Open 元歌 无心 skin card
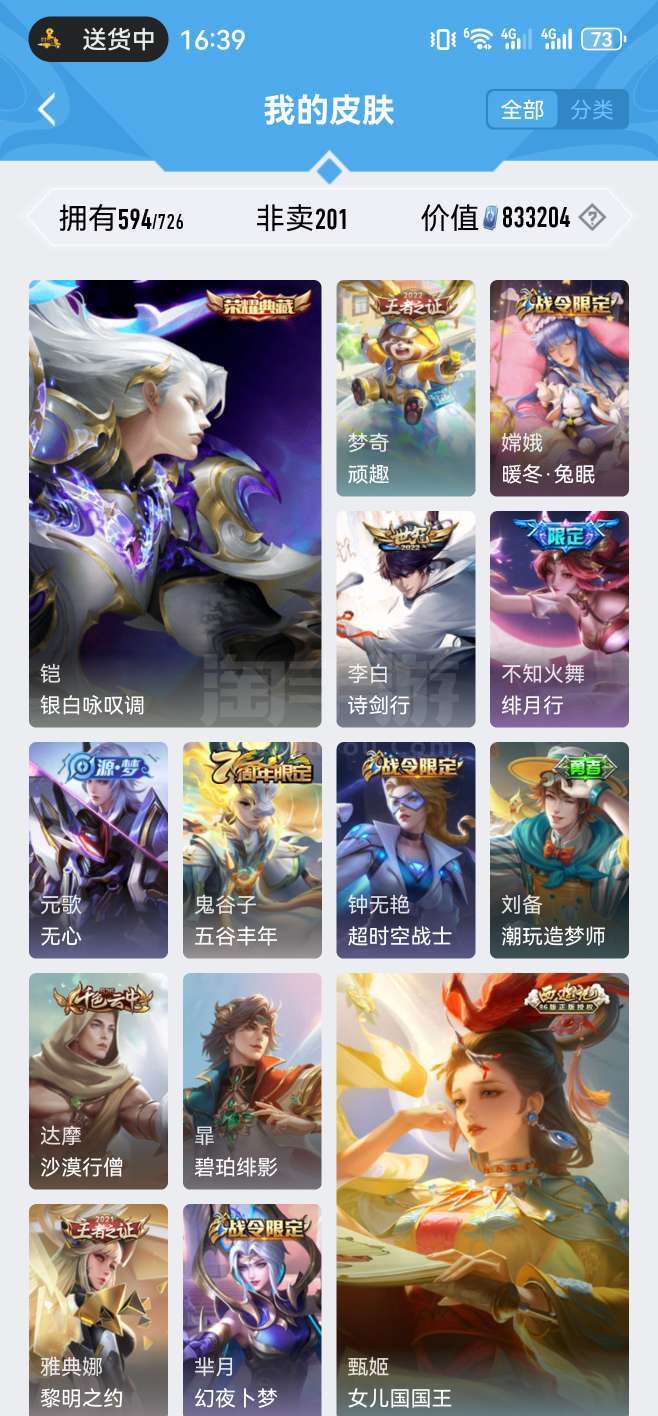658x1416 pixels. click(98, 850)
